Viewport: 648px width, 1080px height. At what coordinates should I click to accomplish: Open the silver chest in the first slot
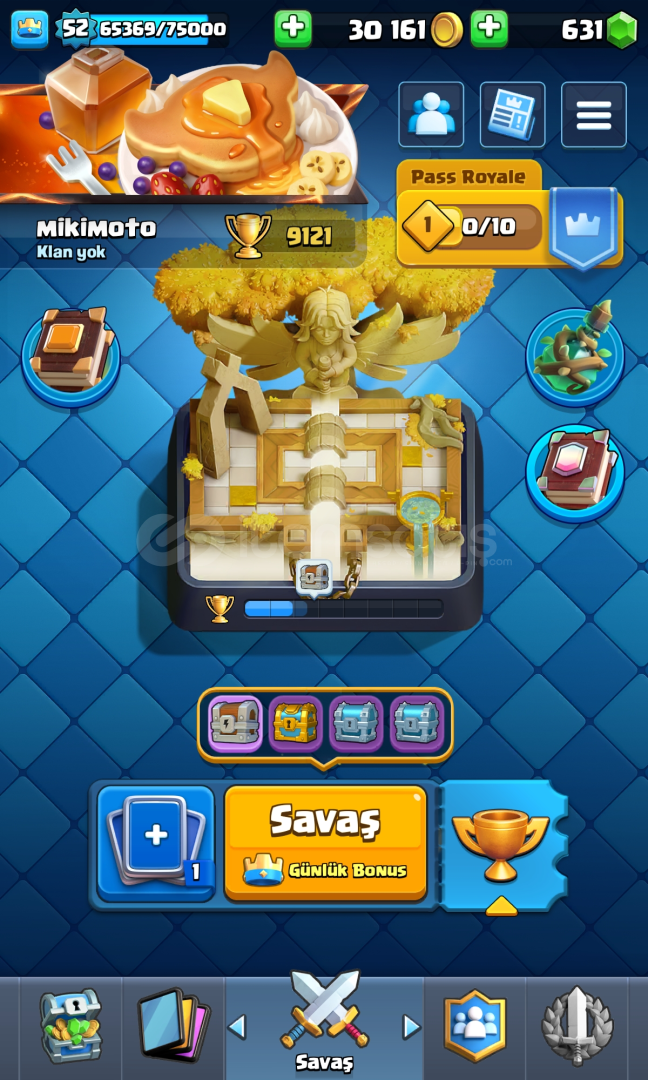point(236,723)
